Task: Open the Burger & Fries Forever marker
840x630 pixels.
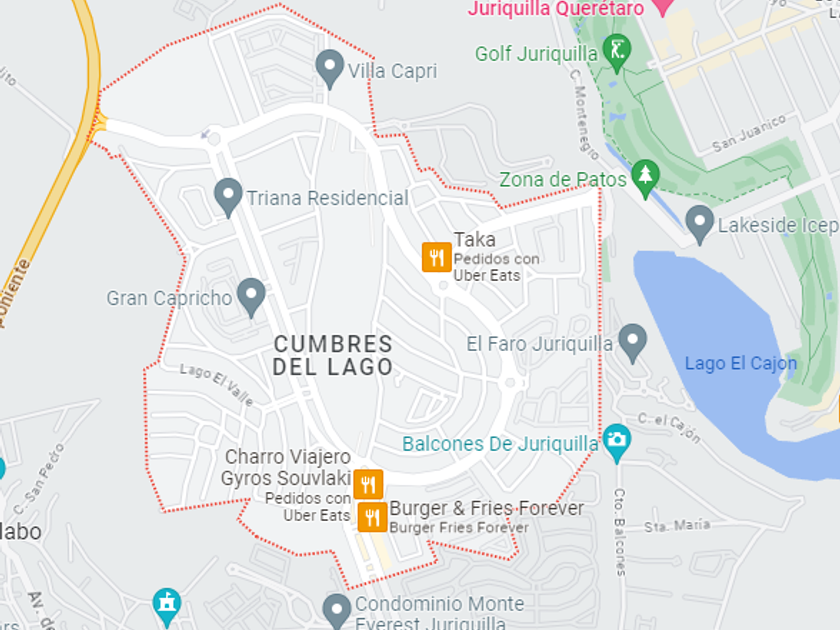Action: (x=372, y=517)
